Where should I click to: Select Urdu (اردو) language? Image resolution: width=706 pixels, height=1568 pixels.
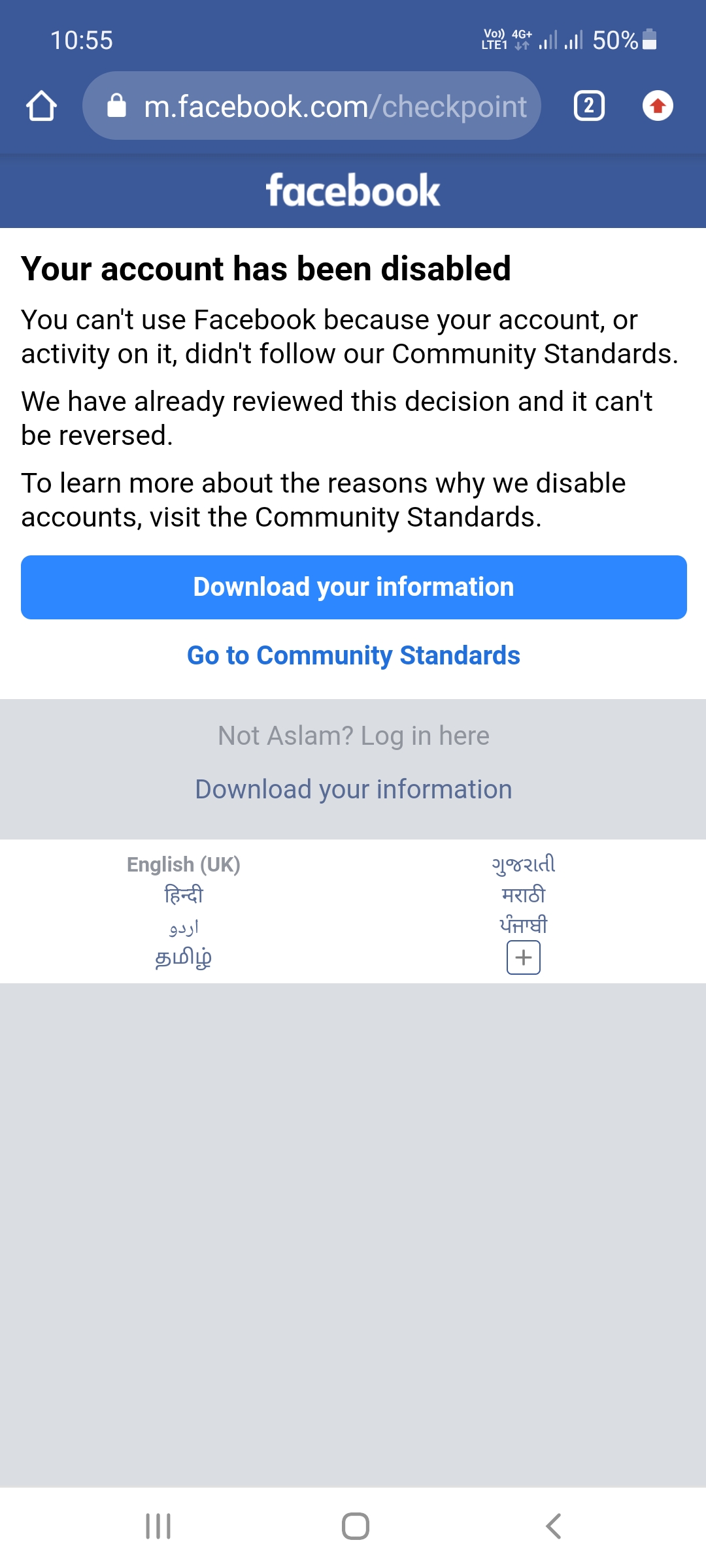[184, 926]
